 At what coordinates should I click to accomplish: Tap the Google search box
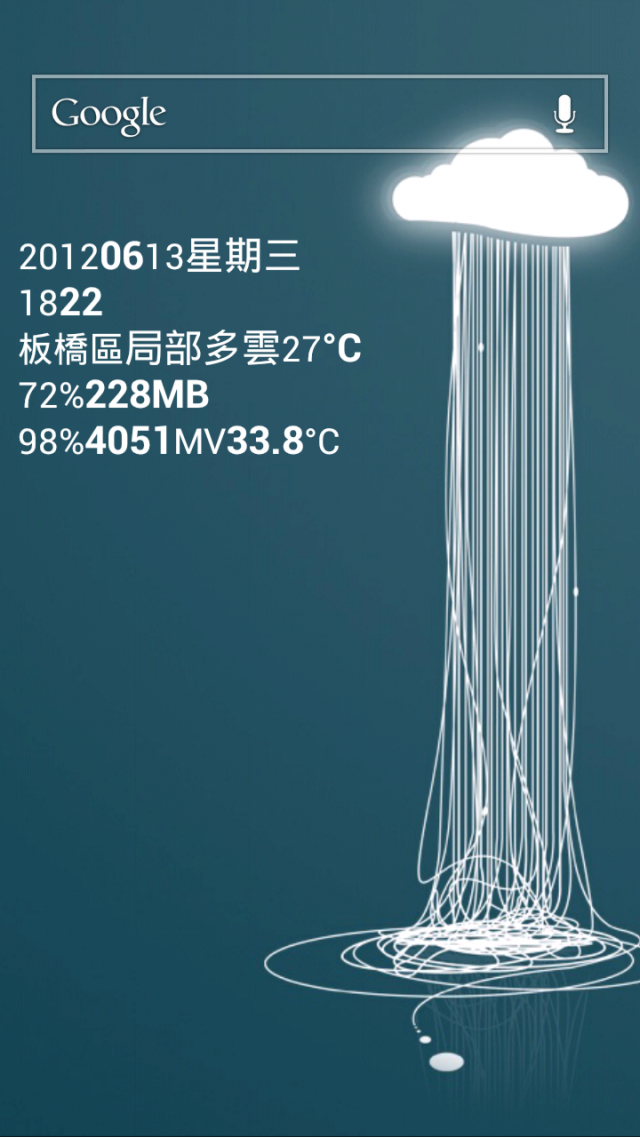coord(290,114)
